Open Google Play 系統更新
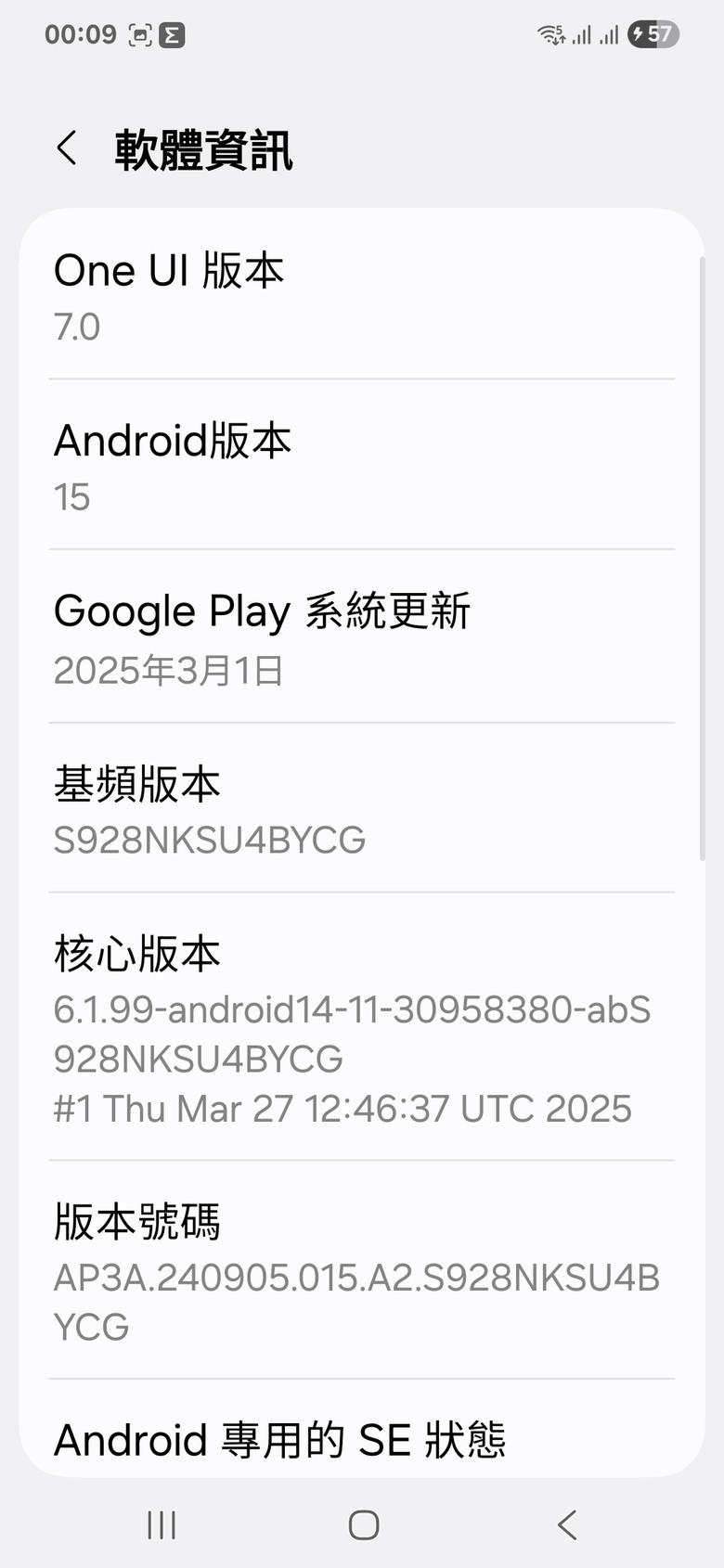The image size is (724, 1568). (362, 636)
